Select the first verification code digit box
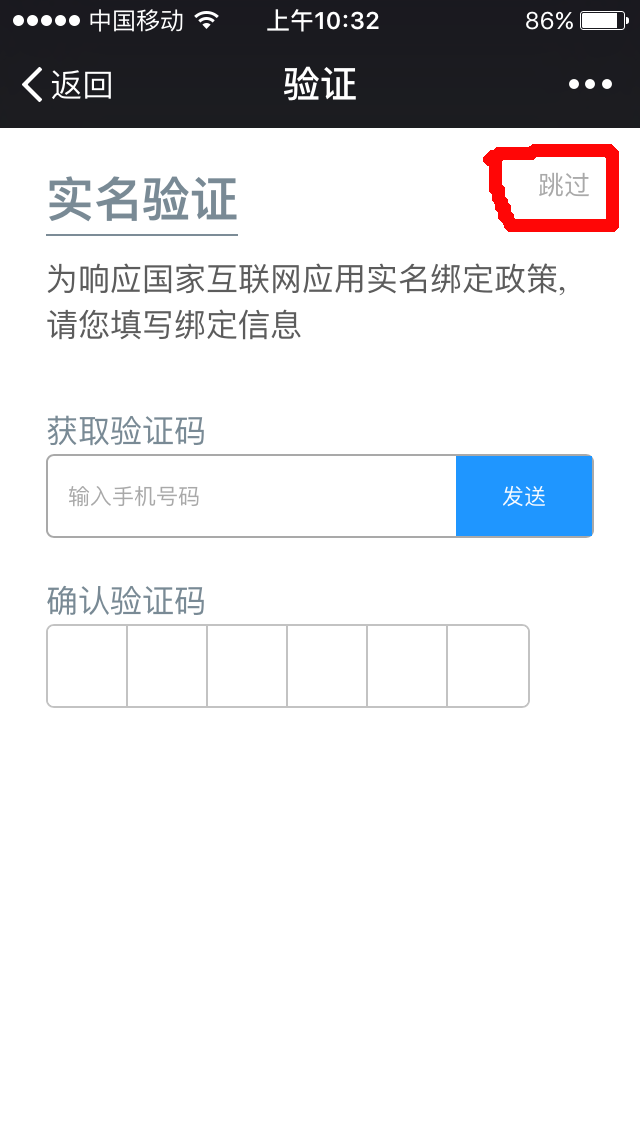This screenshot has width=640, height=1136. [x=87, y=666]
